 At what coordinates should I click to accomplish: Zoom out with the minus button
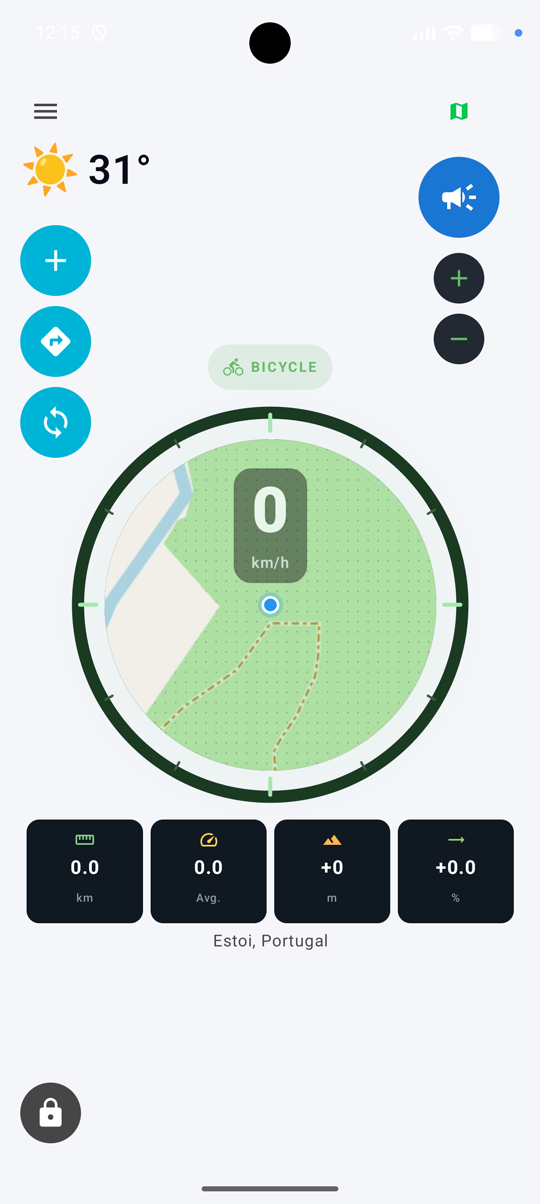coord(459,339)
